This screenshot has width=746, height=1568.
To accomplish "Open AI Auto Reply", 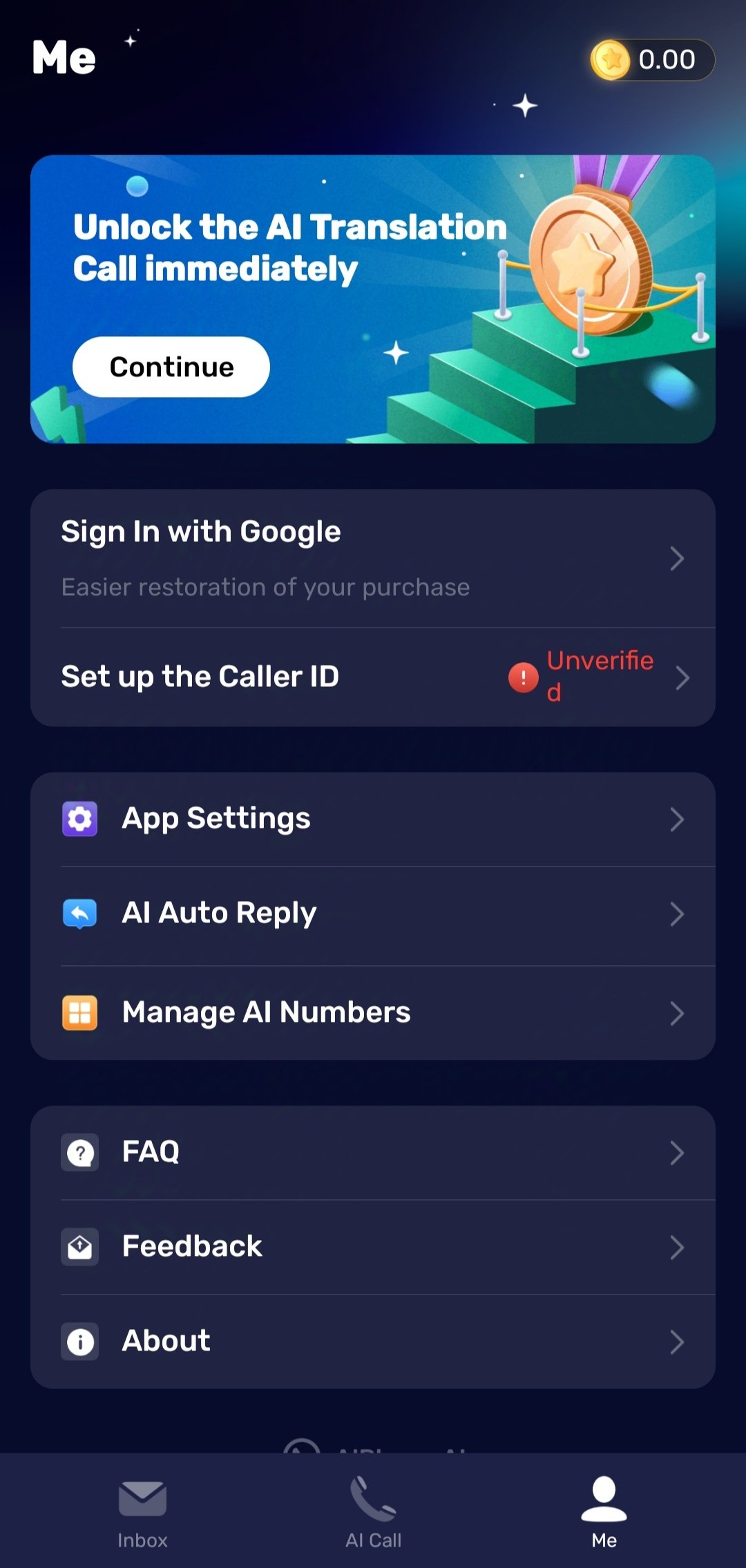I will [373, 913].
